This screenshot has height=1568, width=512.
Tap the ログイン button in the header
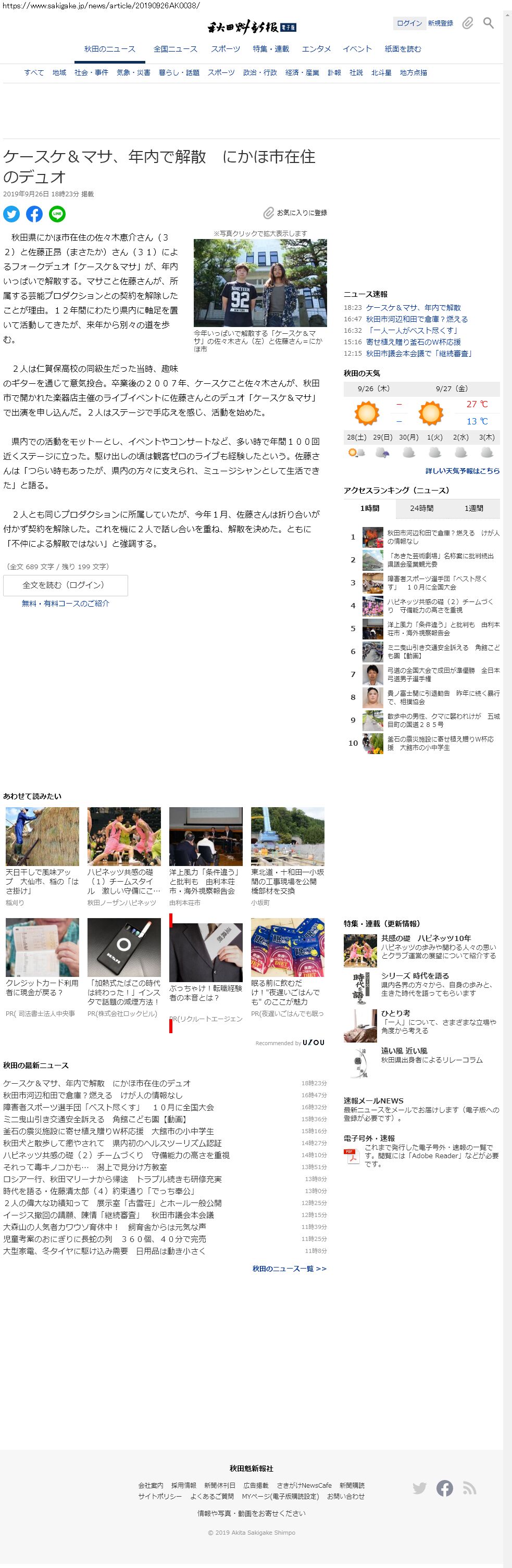[409, 23]
